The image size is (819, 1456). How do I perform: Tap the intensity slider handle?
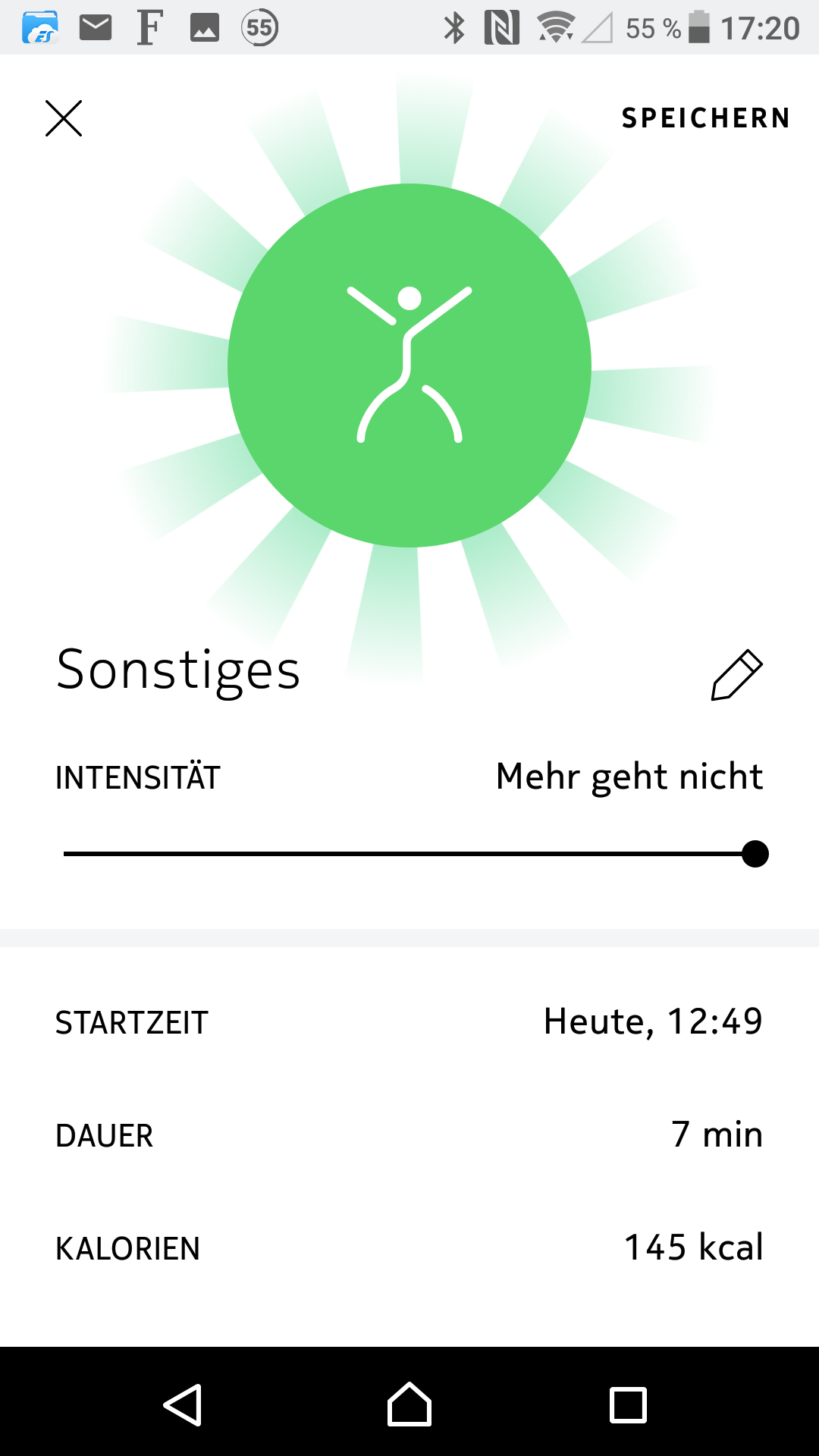tap(755, 854)
